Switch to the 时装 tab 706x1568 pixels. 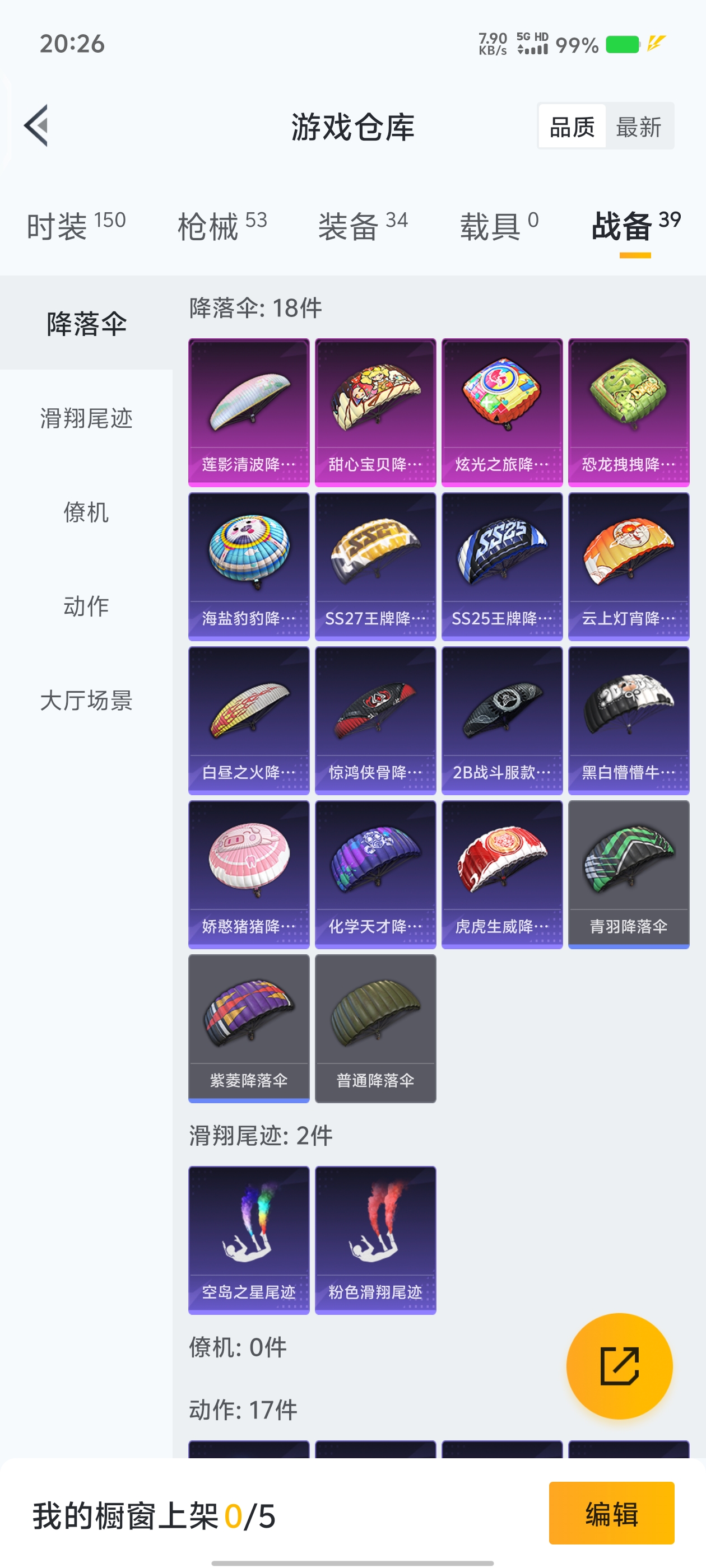pyautogui.click(x=76, y=226)
